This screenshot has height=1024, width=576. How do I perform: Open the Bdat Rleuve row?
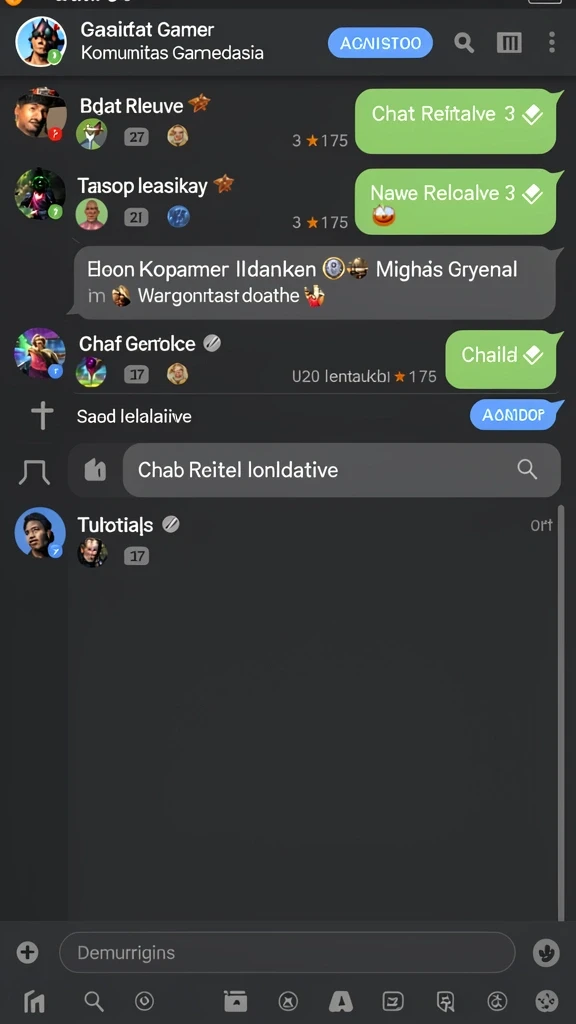pyautogui.click(x=182, y=121)
